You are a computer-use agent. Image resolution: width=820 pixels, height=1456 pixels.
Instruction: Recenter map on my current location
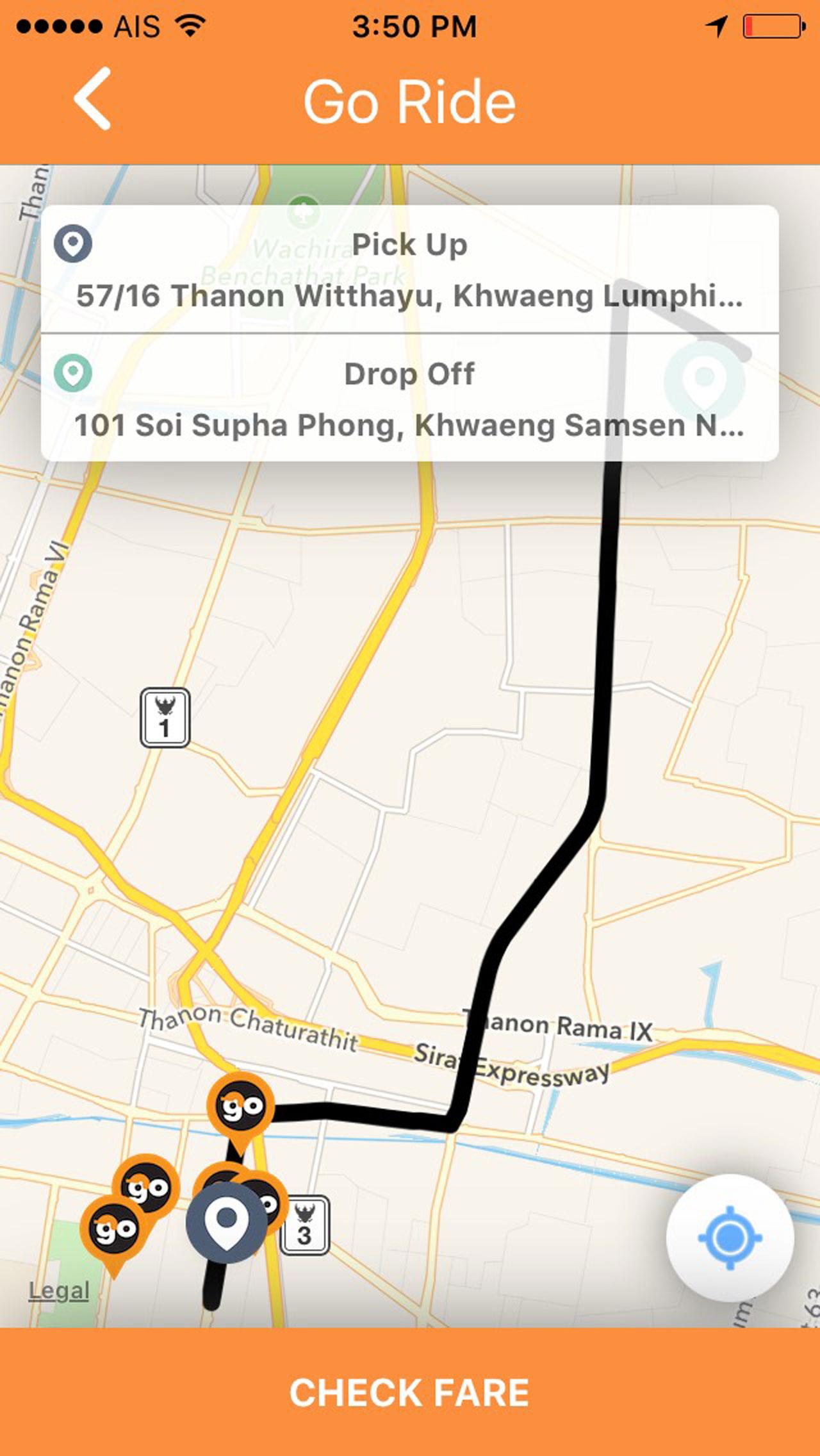730,1237
